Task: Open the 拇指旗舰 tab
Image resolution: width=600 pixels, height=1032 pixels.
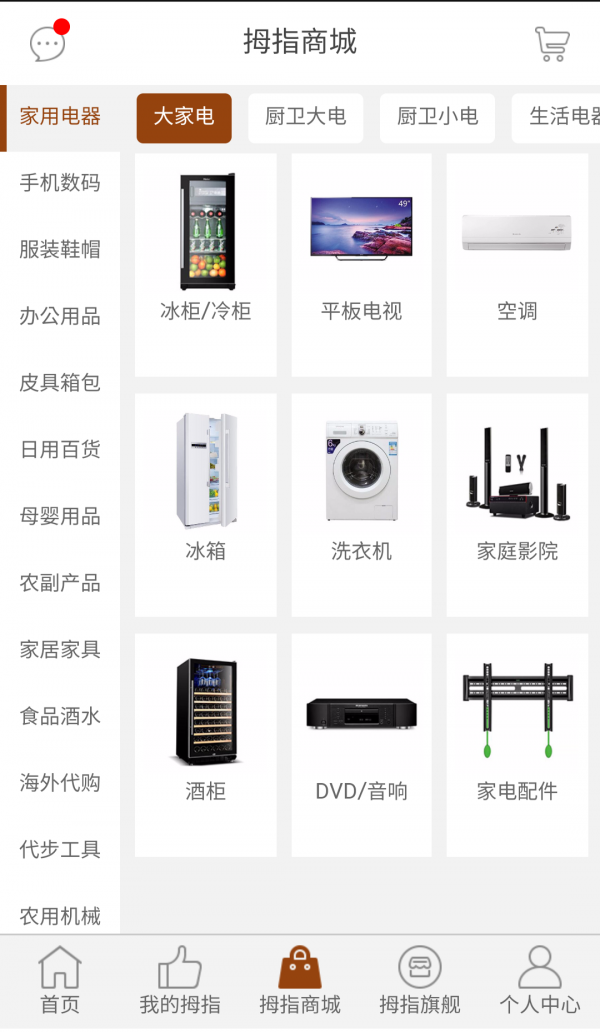Action: pyautogui.click(x=420, y=981)
